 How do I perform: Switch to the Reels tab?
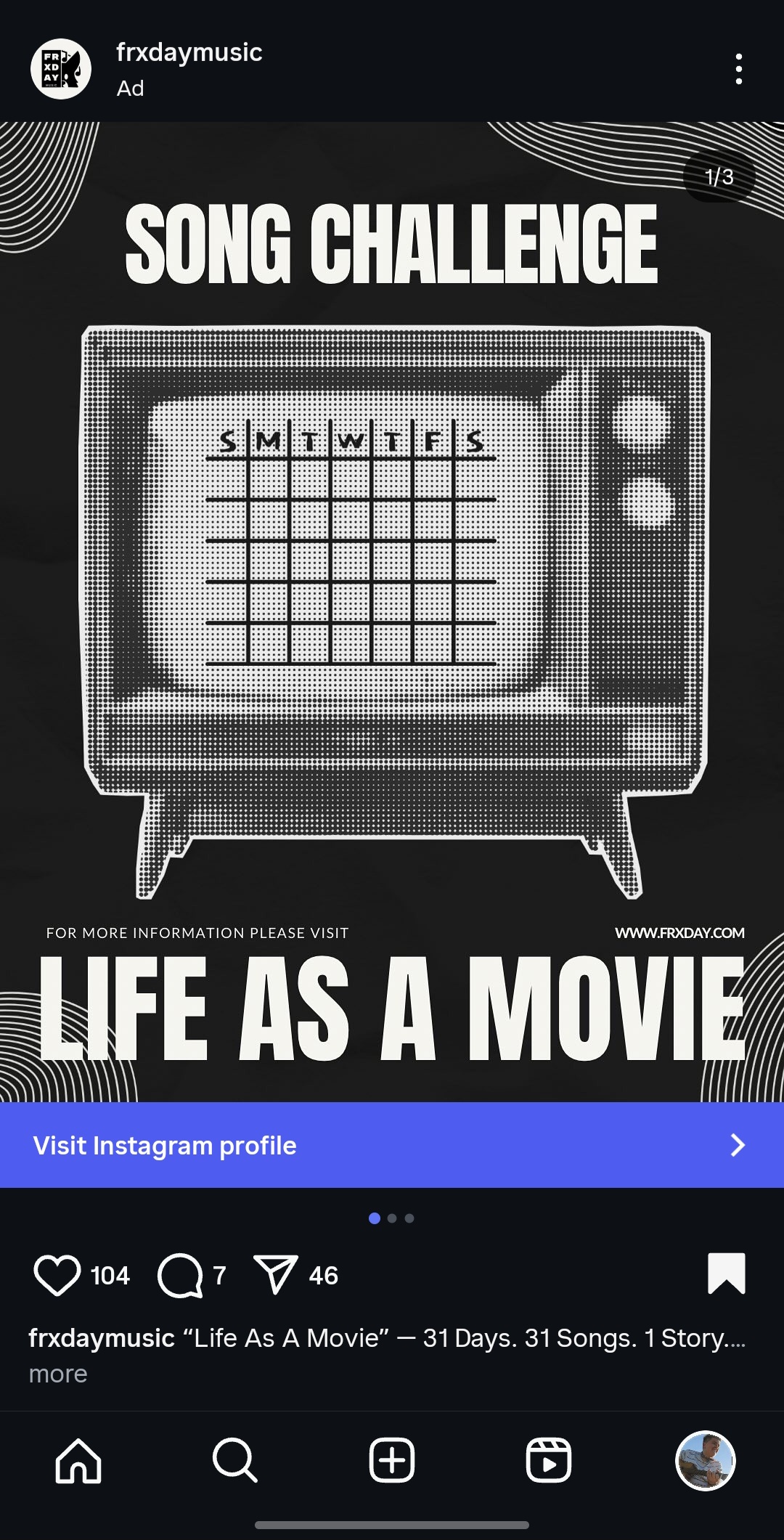point(548,1460)
